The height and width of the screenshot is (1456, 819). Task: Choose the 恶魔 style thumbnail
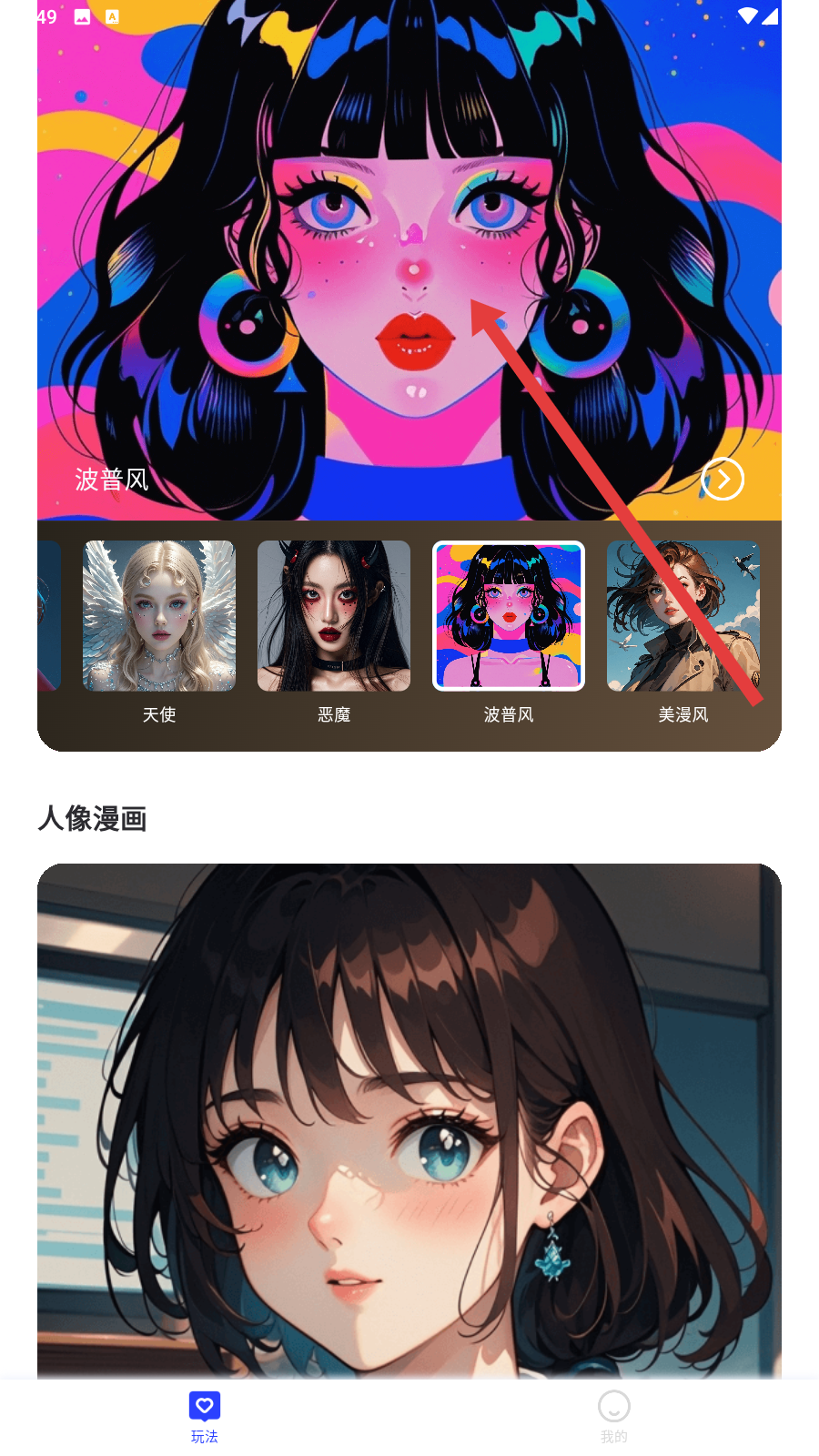334,616
